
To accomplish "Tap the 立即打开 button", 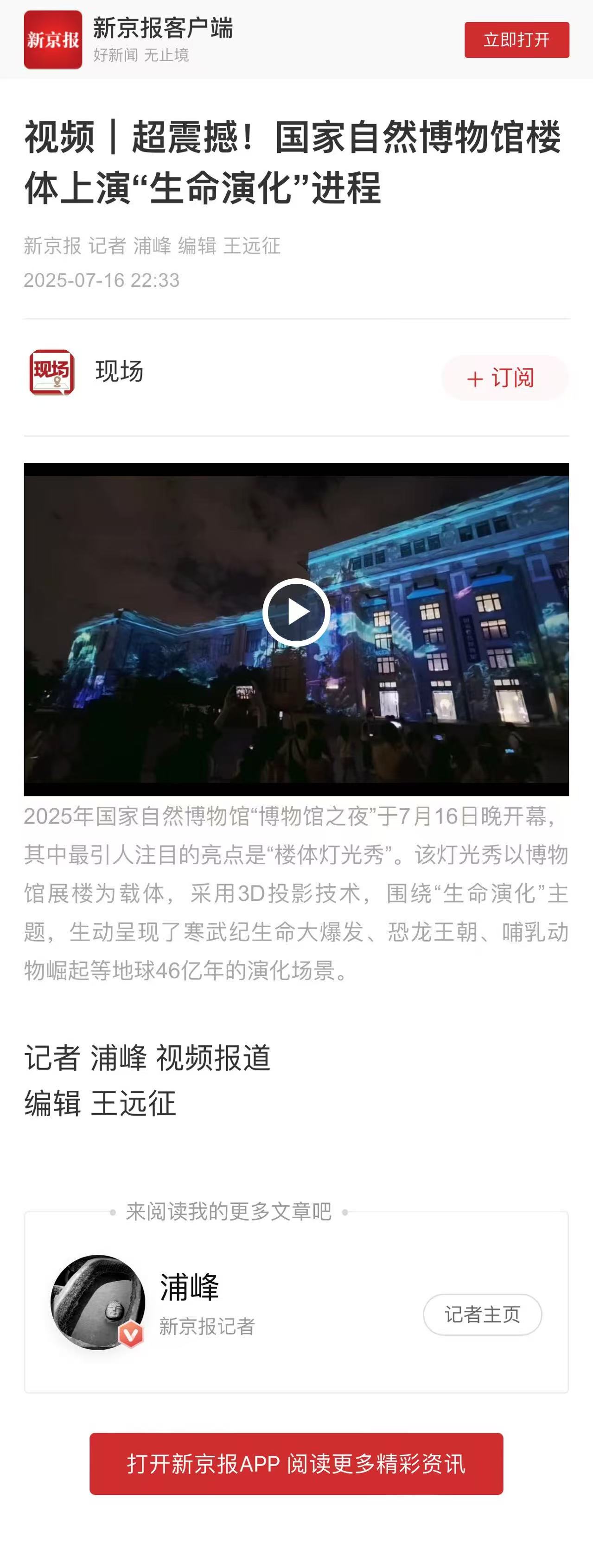I will 516,40.
